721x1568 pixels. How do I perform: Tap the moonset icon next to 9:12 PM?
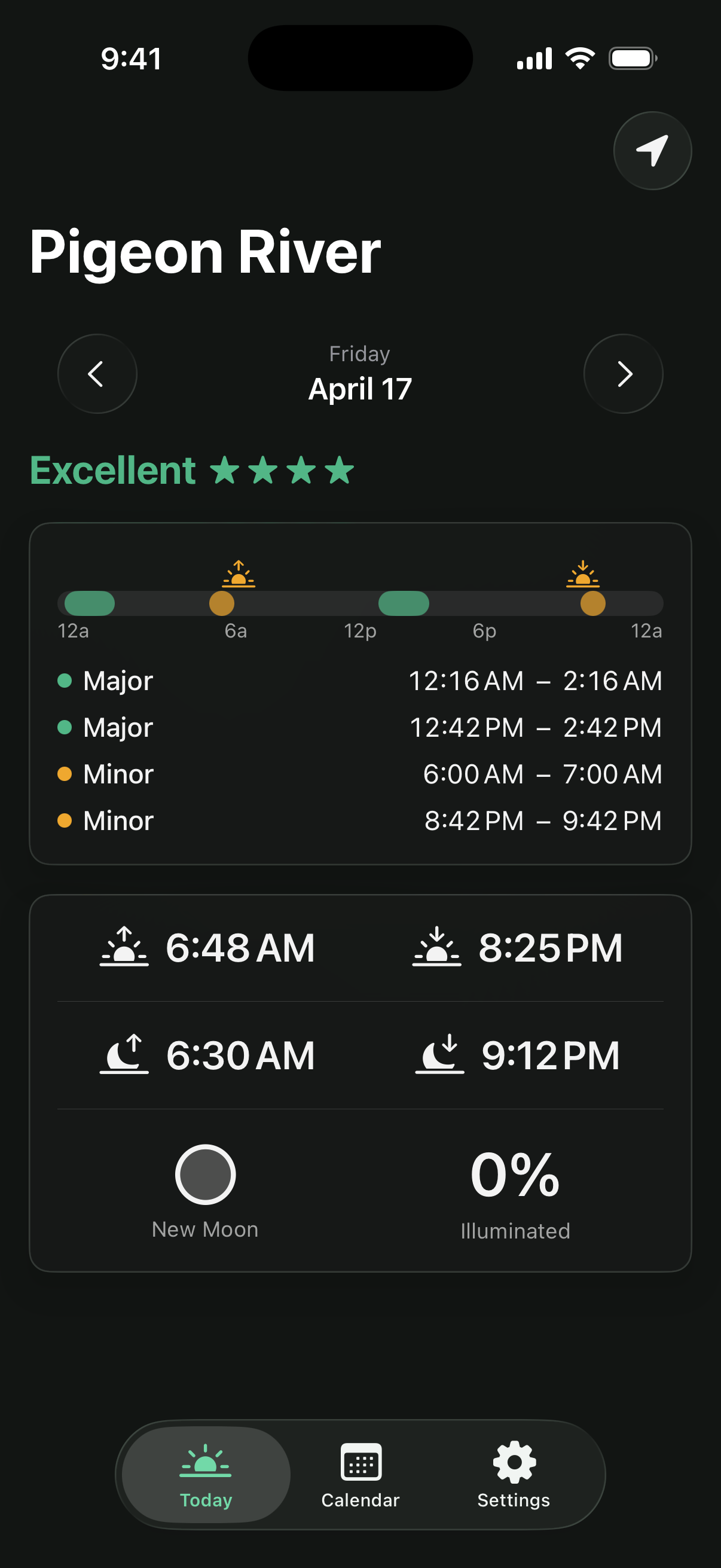pyautogui.click(x=441, y=1054)
